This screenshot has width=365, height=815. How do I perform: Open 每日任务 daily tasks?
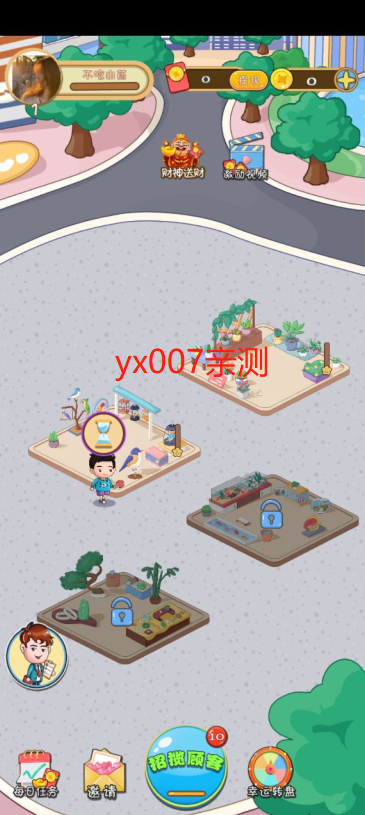[36, 774]
